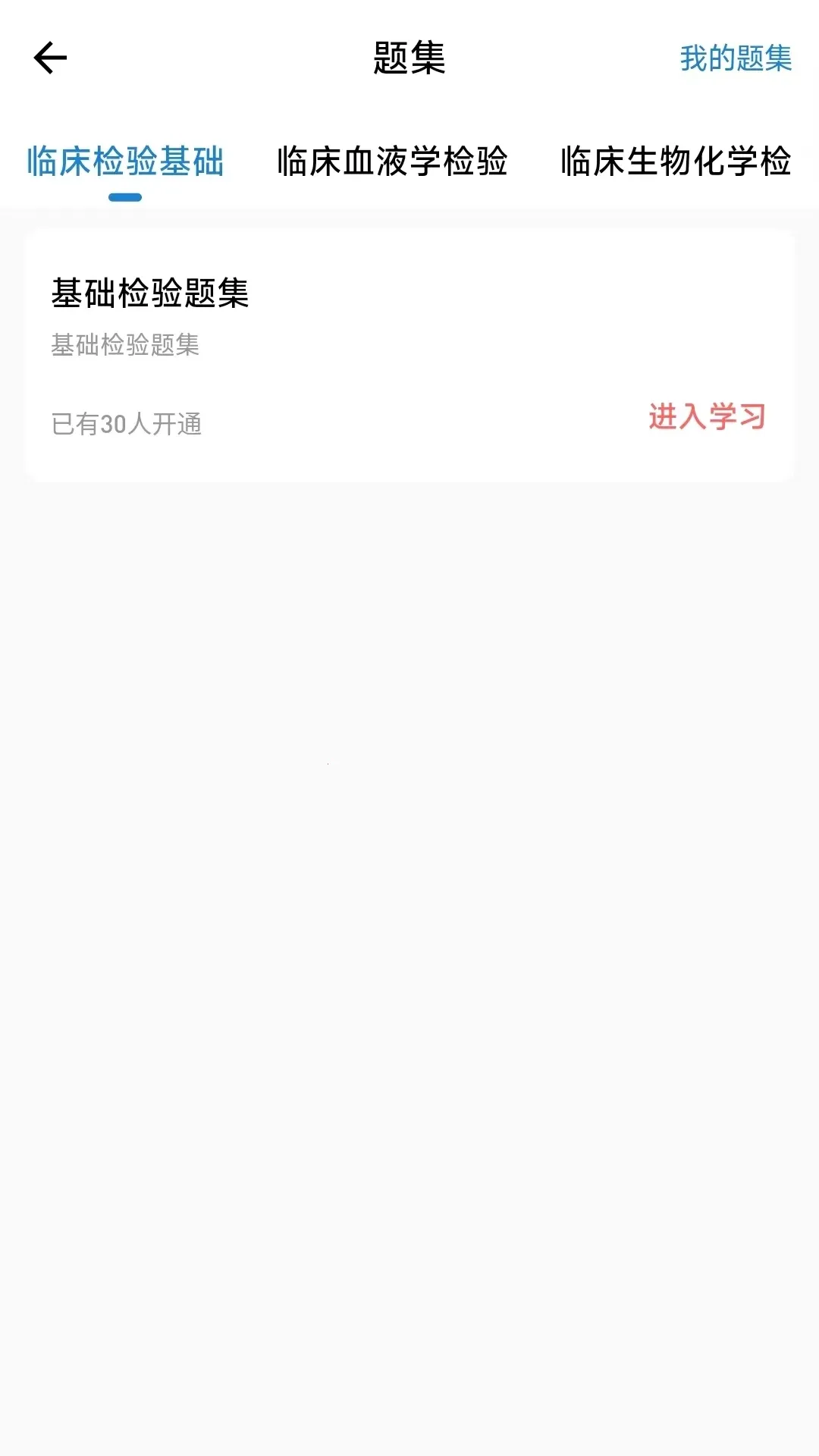Click the card description 基础检验题集
819x1456 pixels.
pyautogui.click(x=124, y=345)
